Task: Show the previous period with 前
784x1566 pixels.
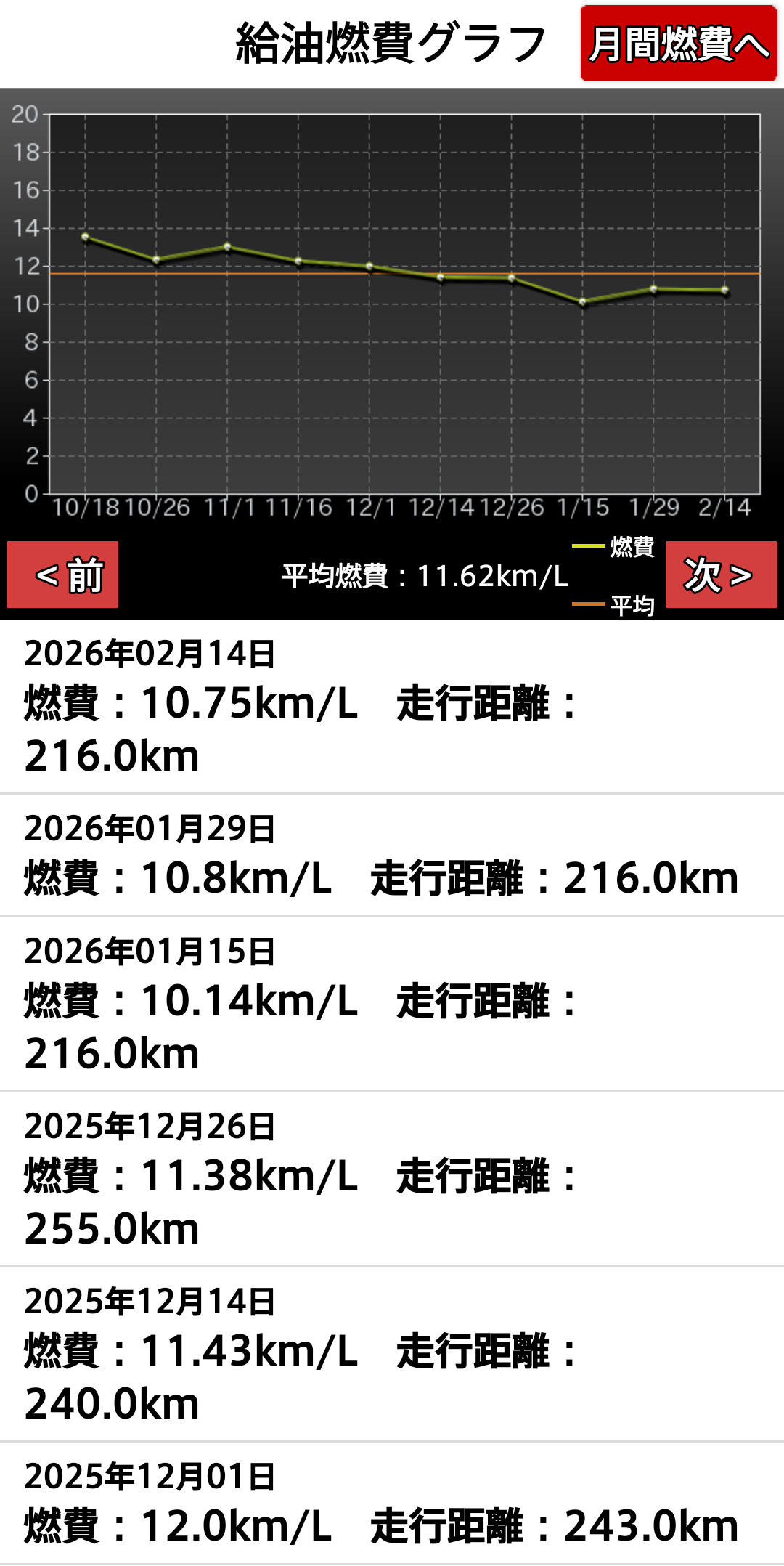Action: (62, 575)
